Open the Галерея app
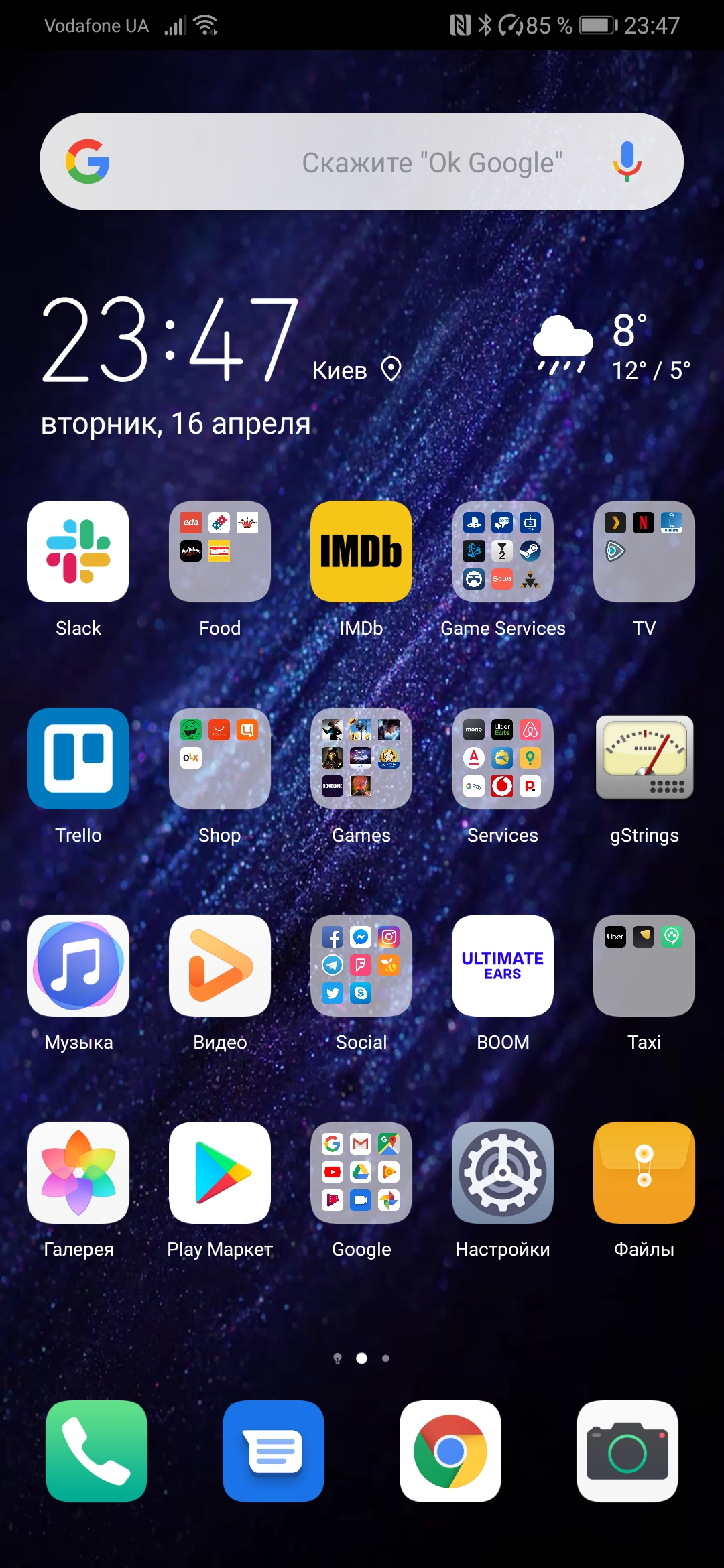The width and height of the screenshot is (724, 1568). point(78,1173)
